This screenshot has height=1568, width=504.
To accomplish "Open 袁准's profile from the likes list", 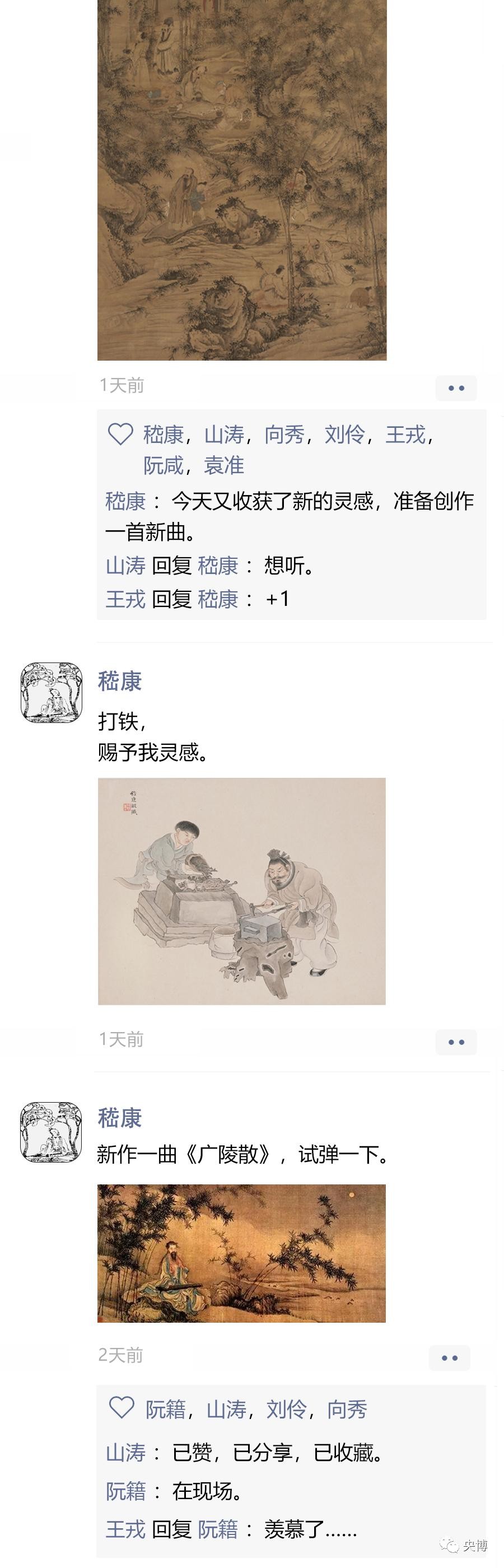I will point(224,466).
